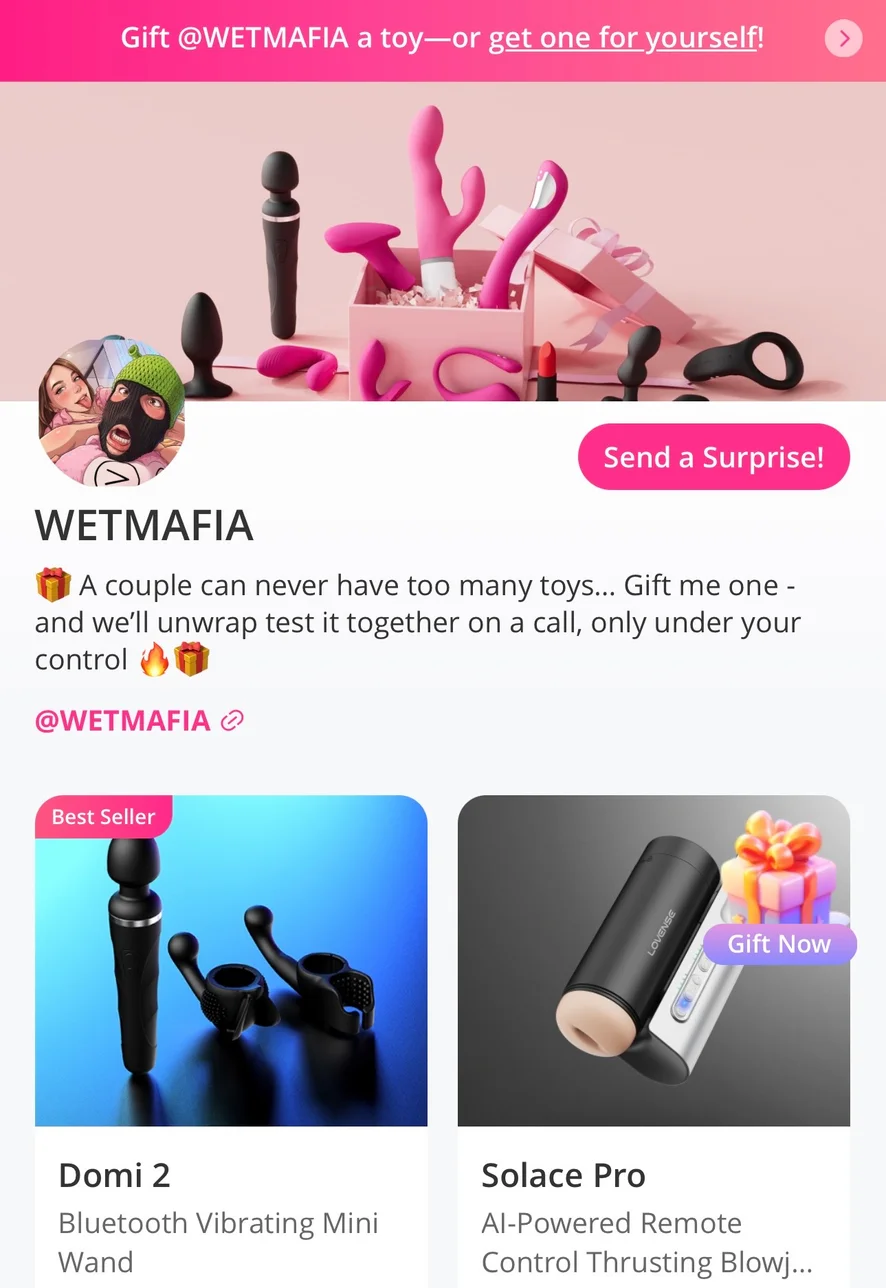Tap the arrow on the top banner
The image size is (886, 1288).
[x=843, y=39]
